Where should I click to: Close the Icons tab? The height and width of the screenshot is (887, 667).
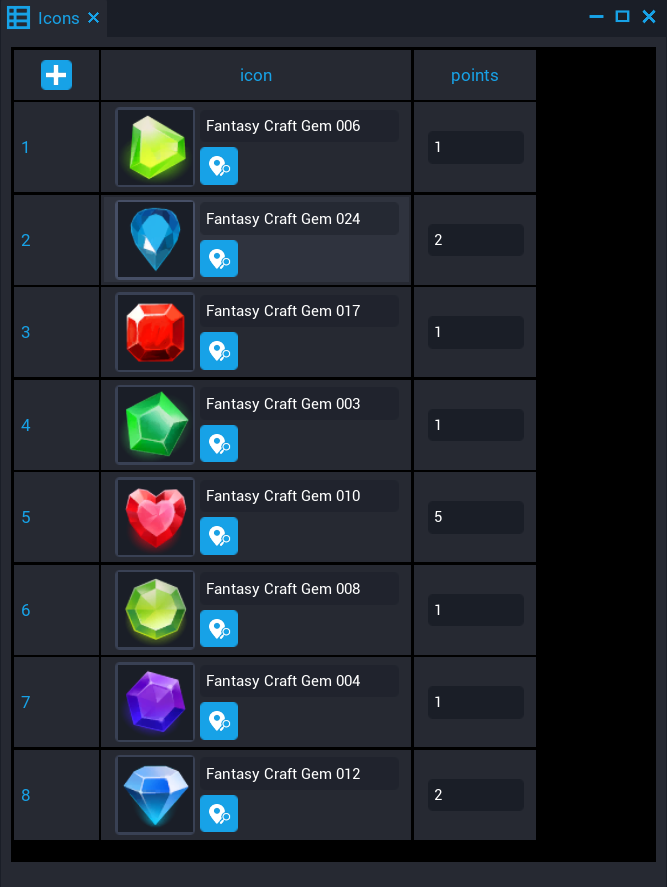point(93,18)
